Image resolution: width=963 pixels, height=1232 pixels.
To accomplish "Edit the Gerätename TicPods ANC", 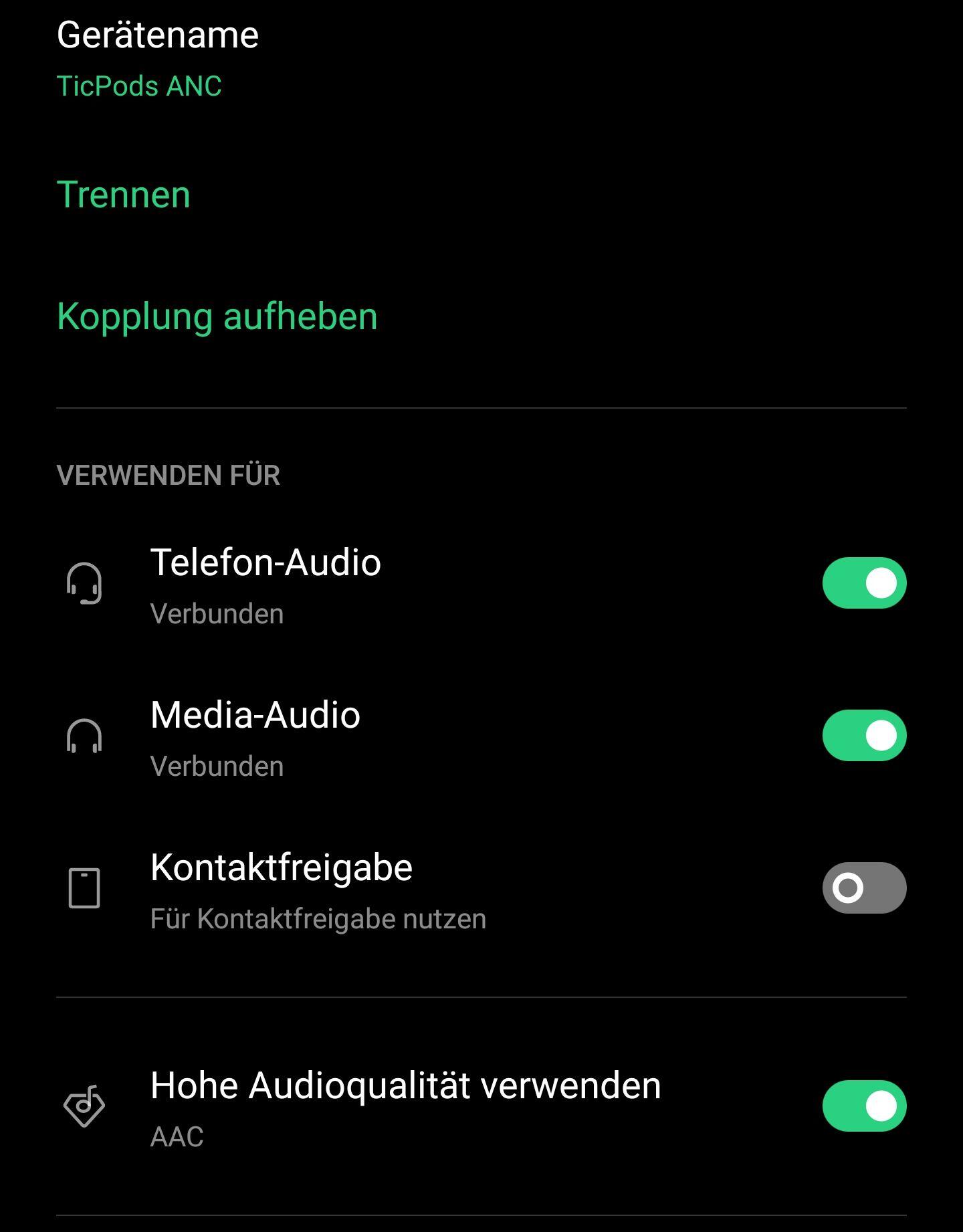I will (158, 59).
